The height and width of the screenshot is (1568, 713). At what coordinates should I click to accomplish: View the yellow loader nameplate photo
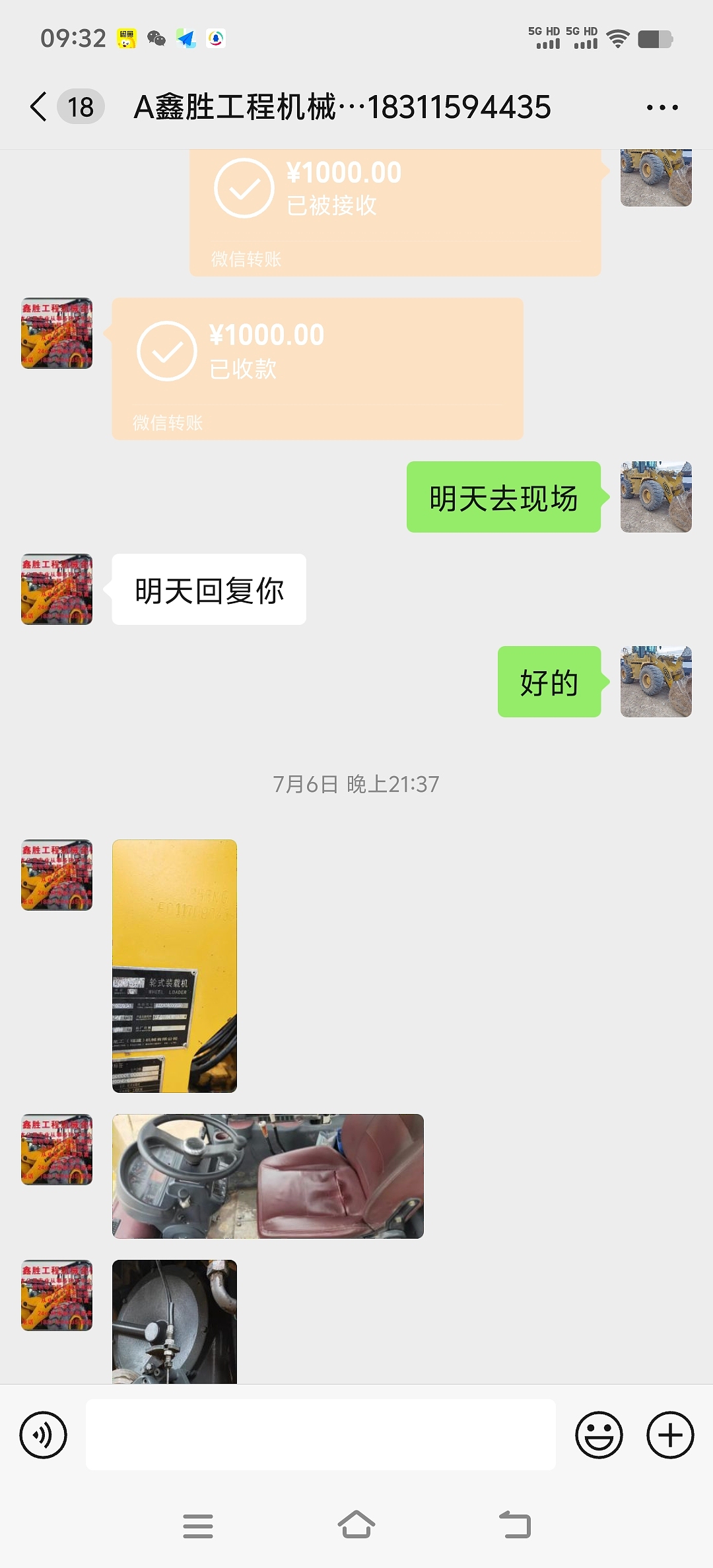[x=174, y=965]
